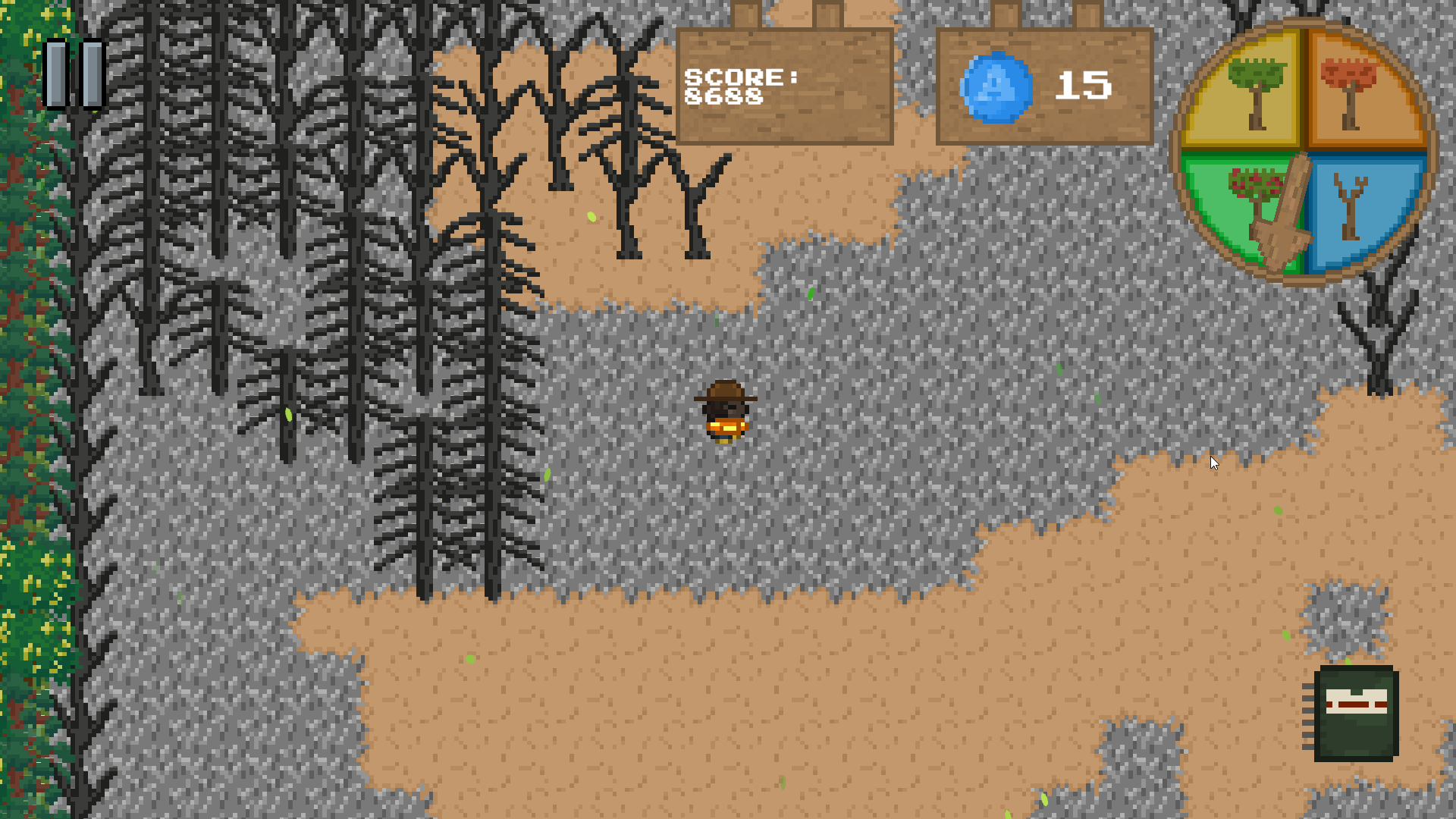Pause the game
This screenshot has height=819, width=1456.
point(74,74)
